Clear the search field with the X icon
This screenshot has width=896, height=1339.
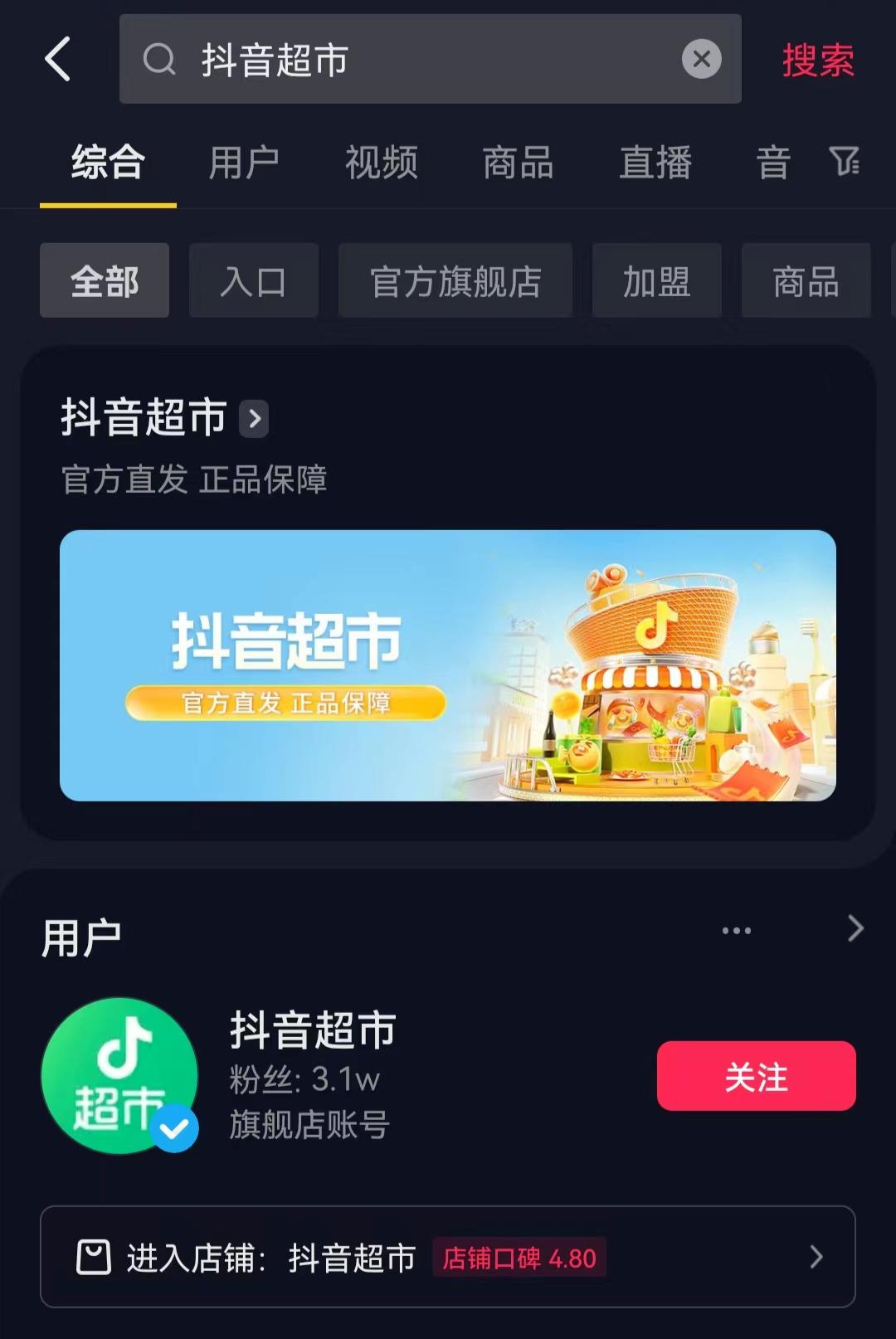[x=702, y=59]
